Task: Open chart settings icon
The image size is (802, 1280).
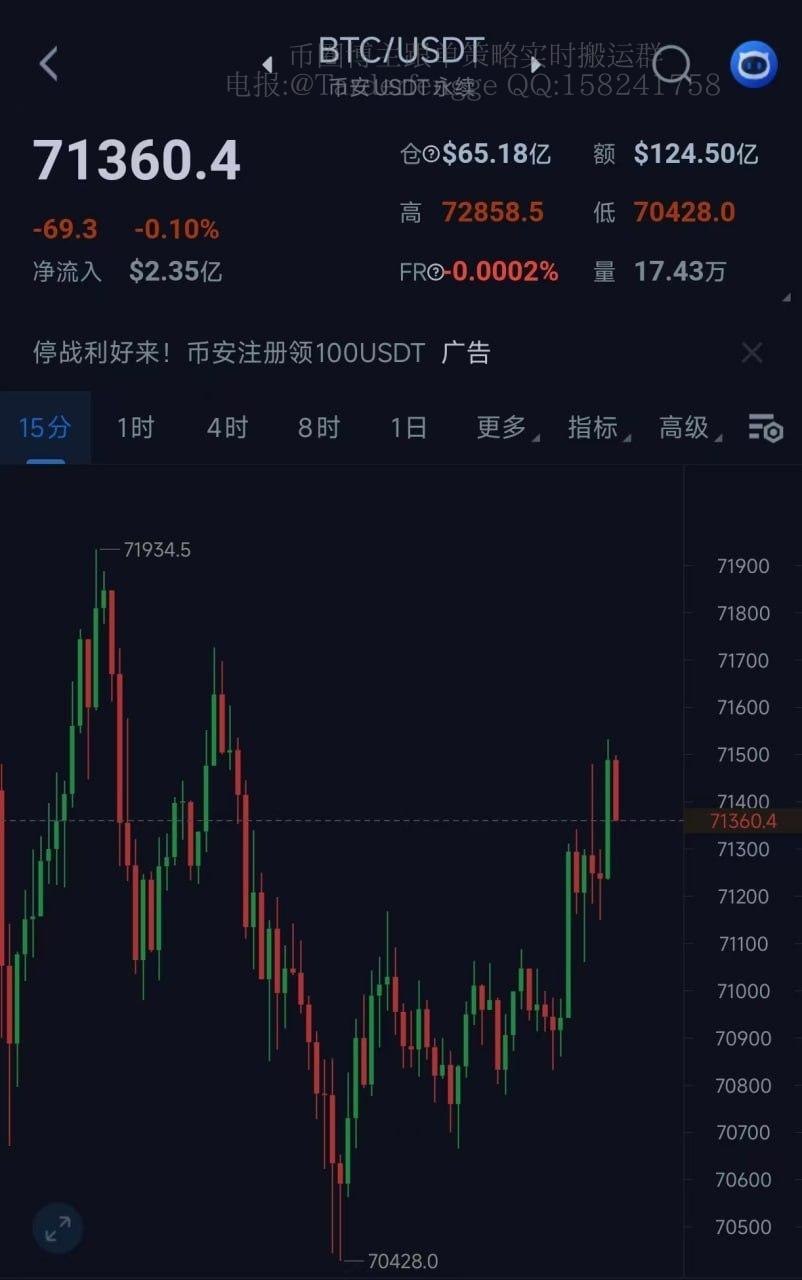Action: click(765, 428)
